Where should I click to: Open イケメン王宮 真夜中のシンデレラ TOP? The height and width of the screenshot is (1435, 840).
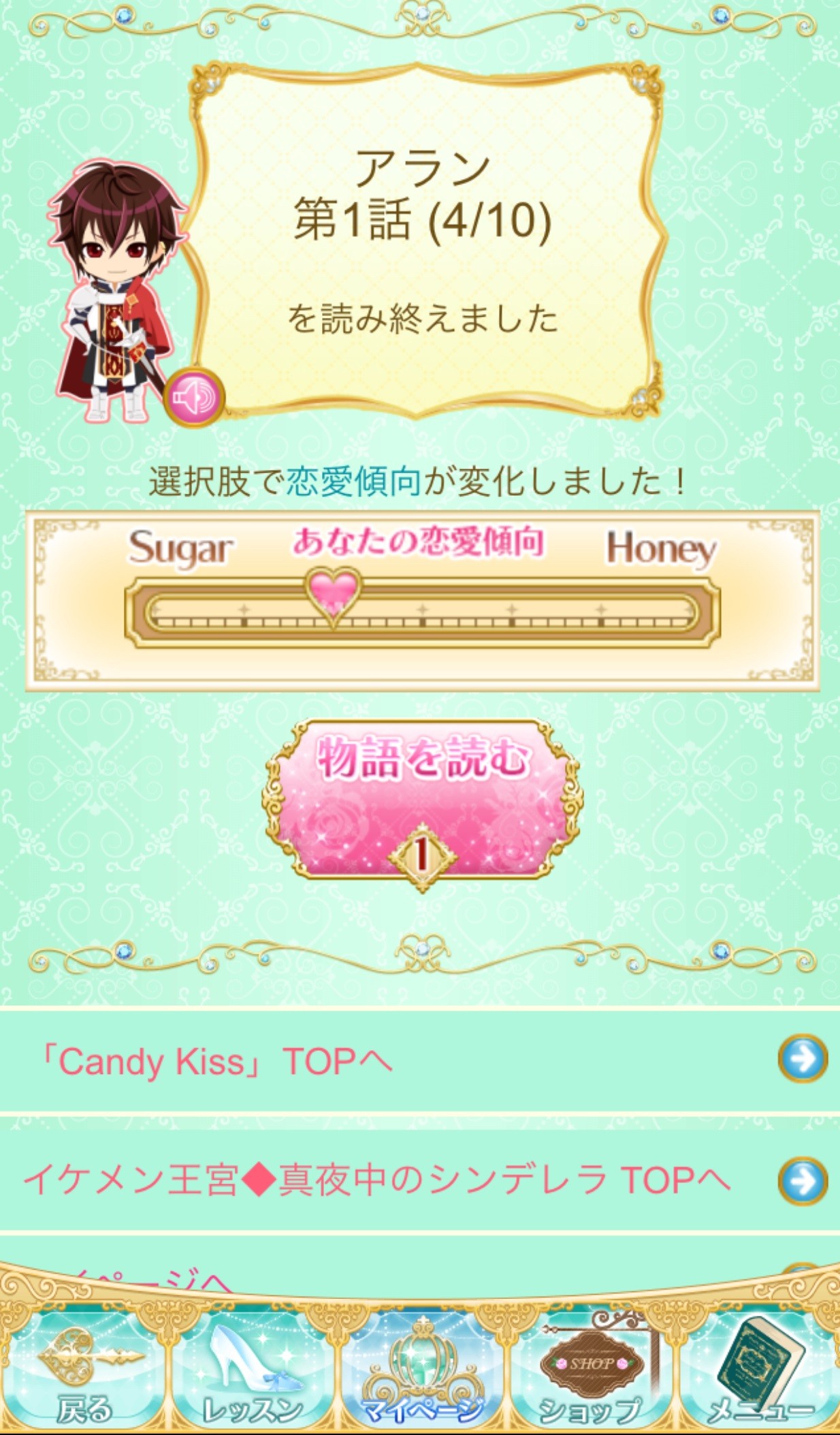(x=419, y=1180)
